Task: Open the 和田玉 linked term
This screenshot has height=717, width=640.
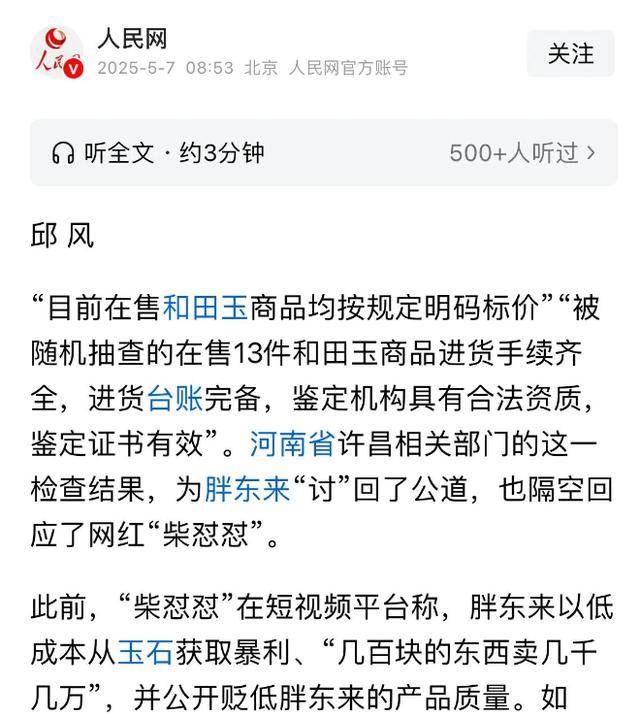Action: point(205,308)
